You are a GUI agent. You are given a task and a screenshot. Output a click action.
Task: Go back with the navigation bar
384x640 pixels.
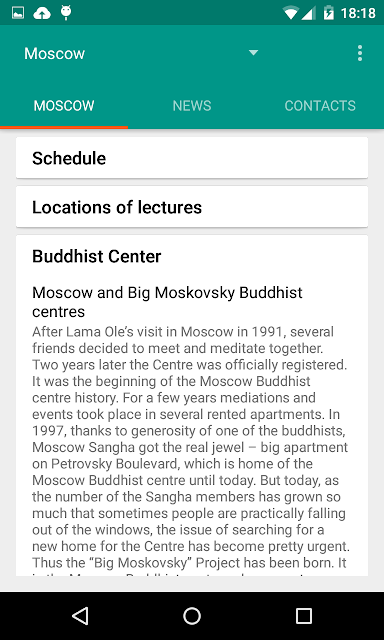80,616
